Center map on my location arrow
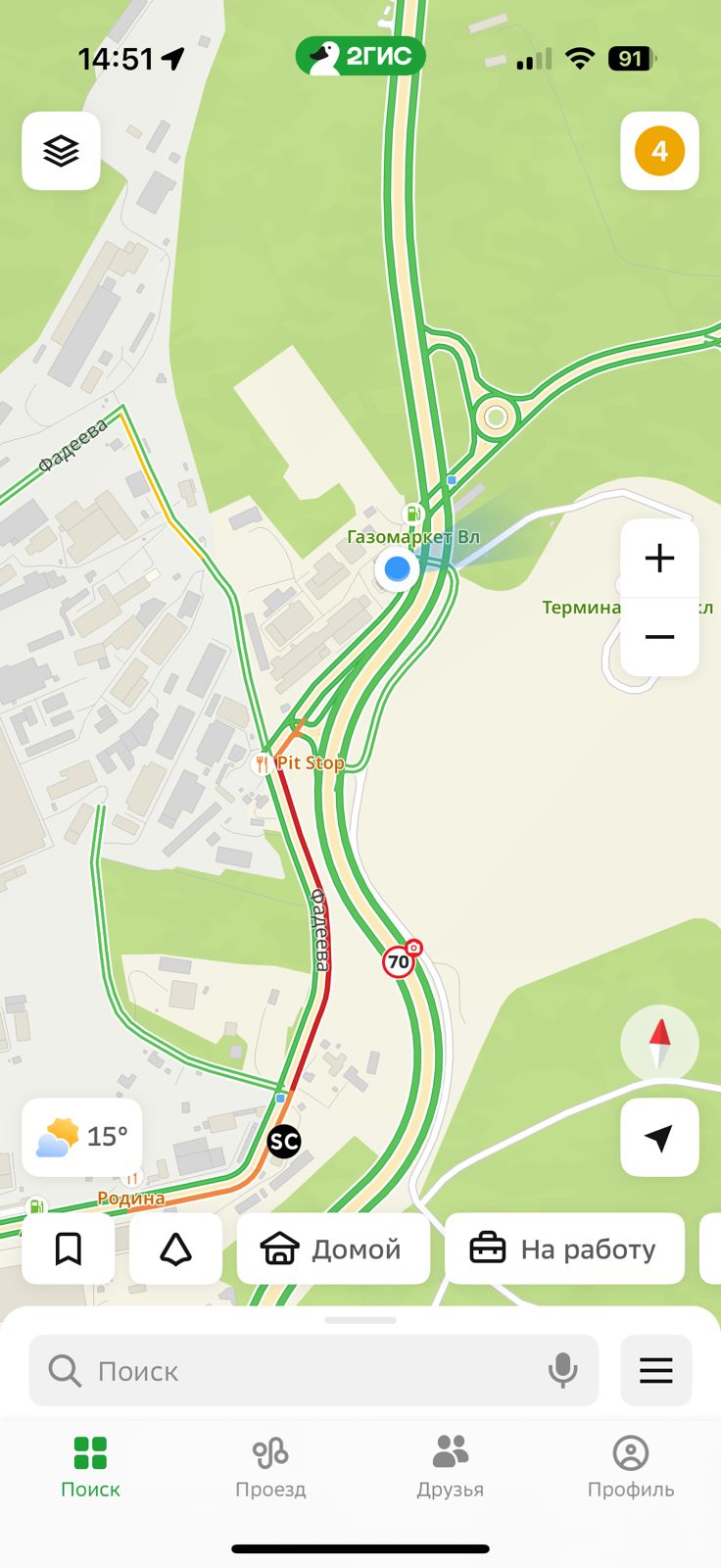This screenshot has width=721, height=1568. click(x=659, y=1137)
